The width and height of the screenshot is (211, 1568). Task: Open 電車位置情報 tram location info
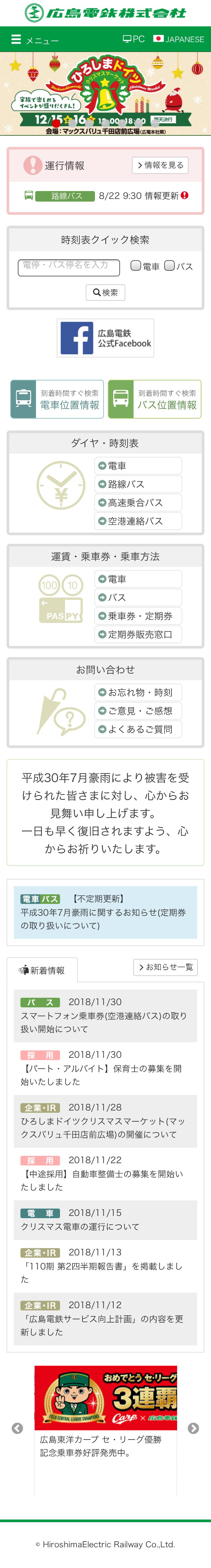point(57,399)
